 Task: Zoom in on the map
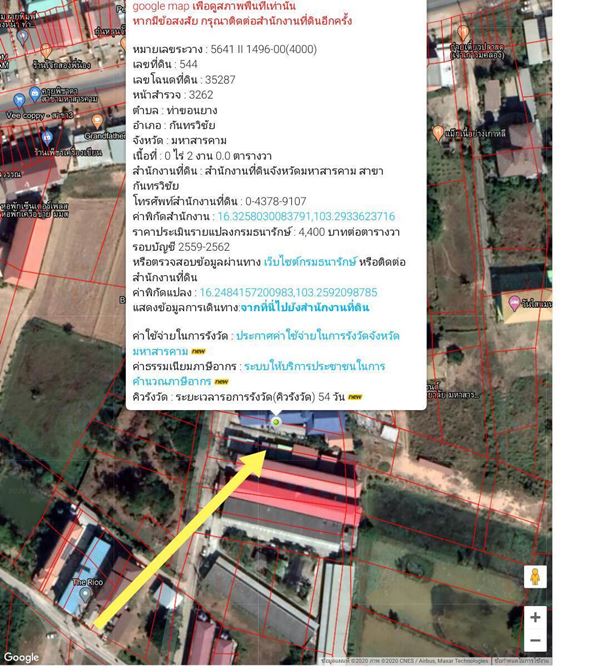[x=535, y=617]
